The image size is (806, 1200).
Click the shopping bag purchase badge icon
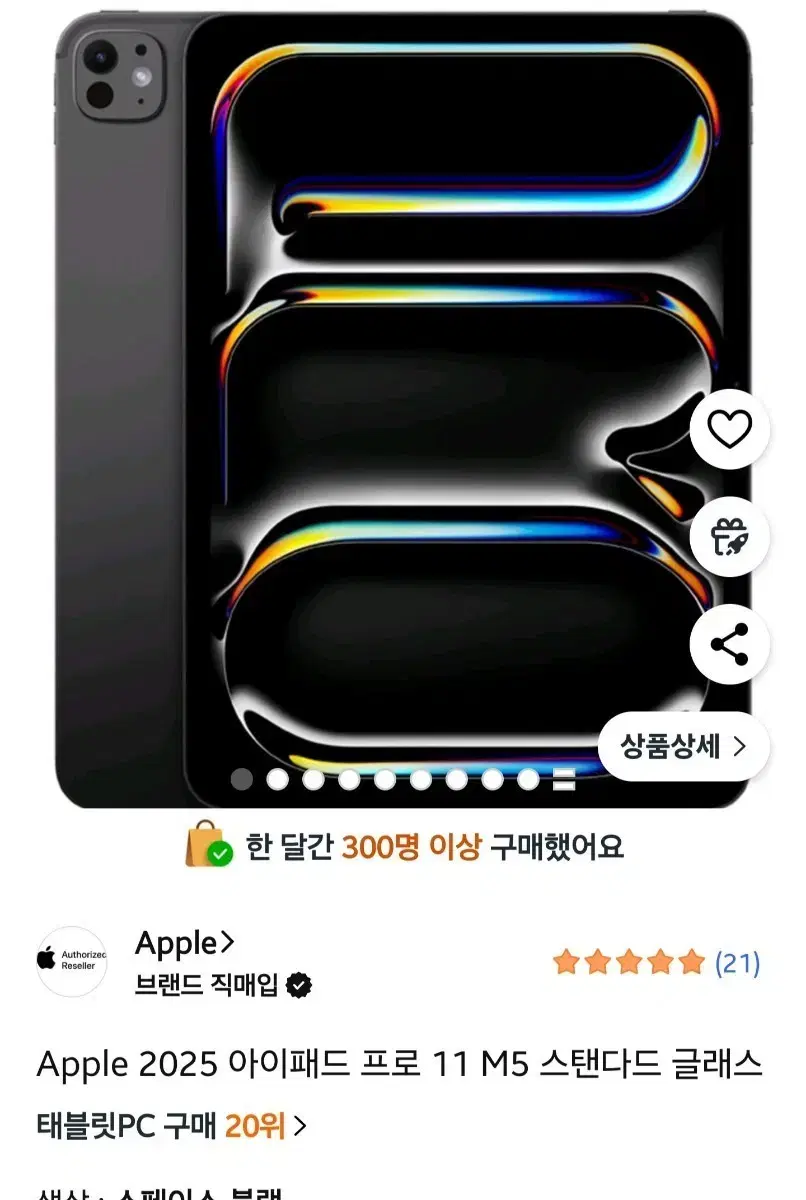203,845
